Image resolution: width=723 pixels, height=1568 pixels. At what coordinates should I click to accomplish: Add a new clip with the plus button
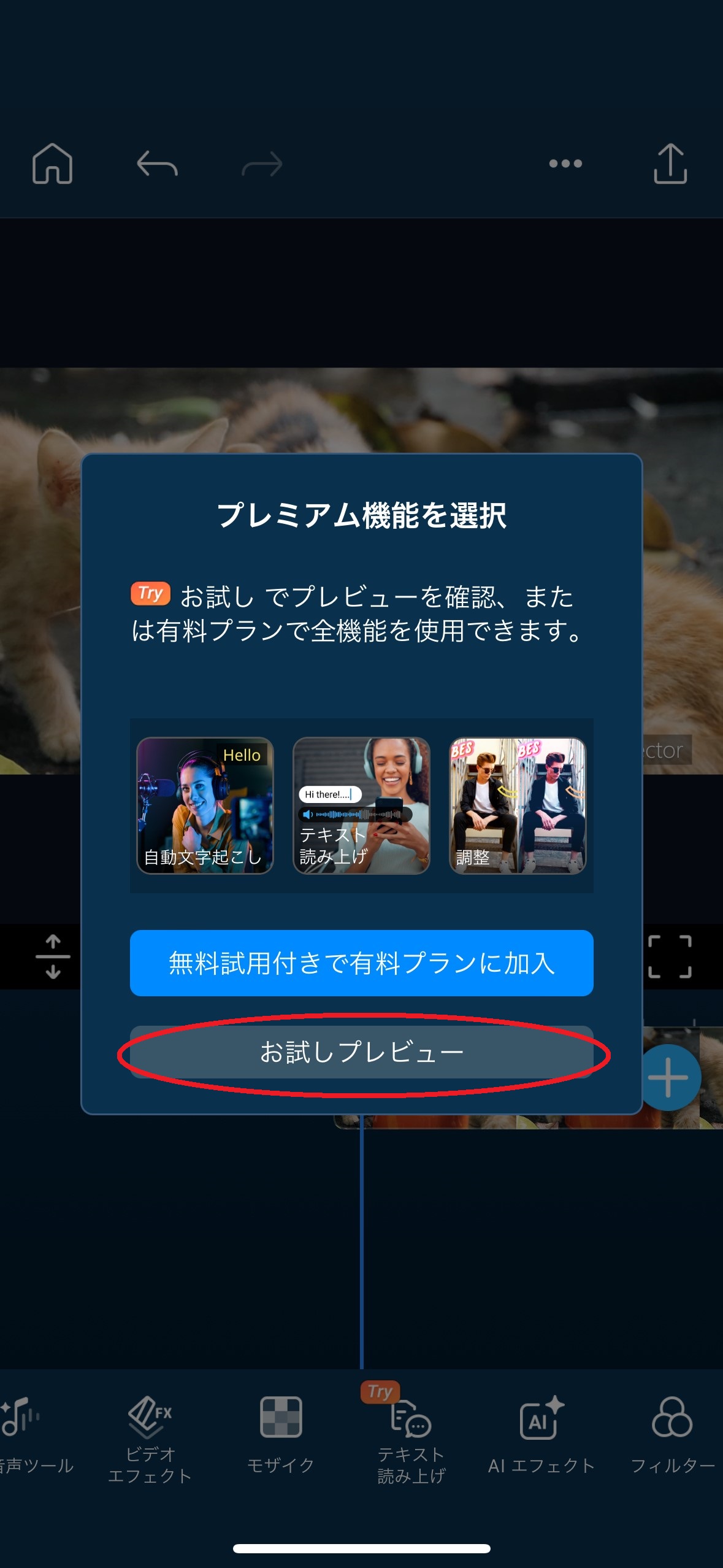click(x=668, y=1077)
